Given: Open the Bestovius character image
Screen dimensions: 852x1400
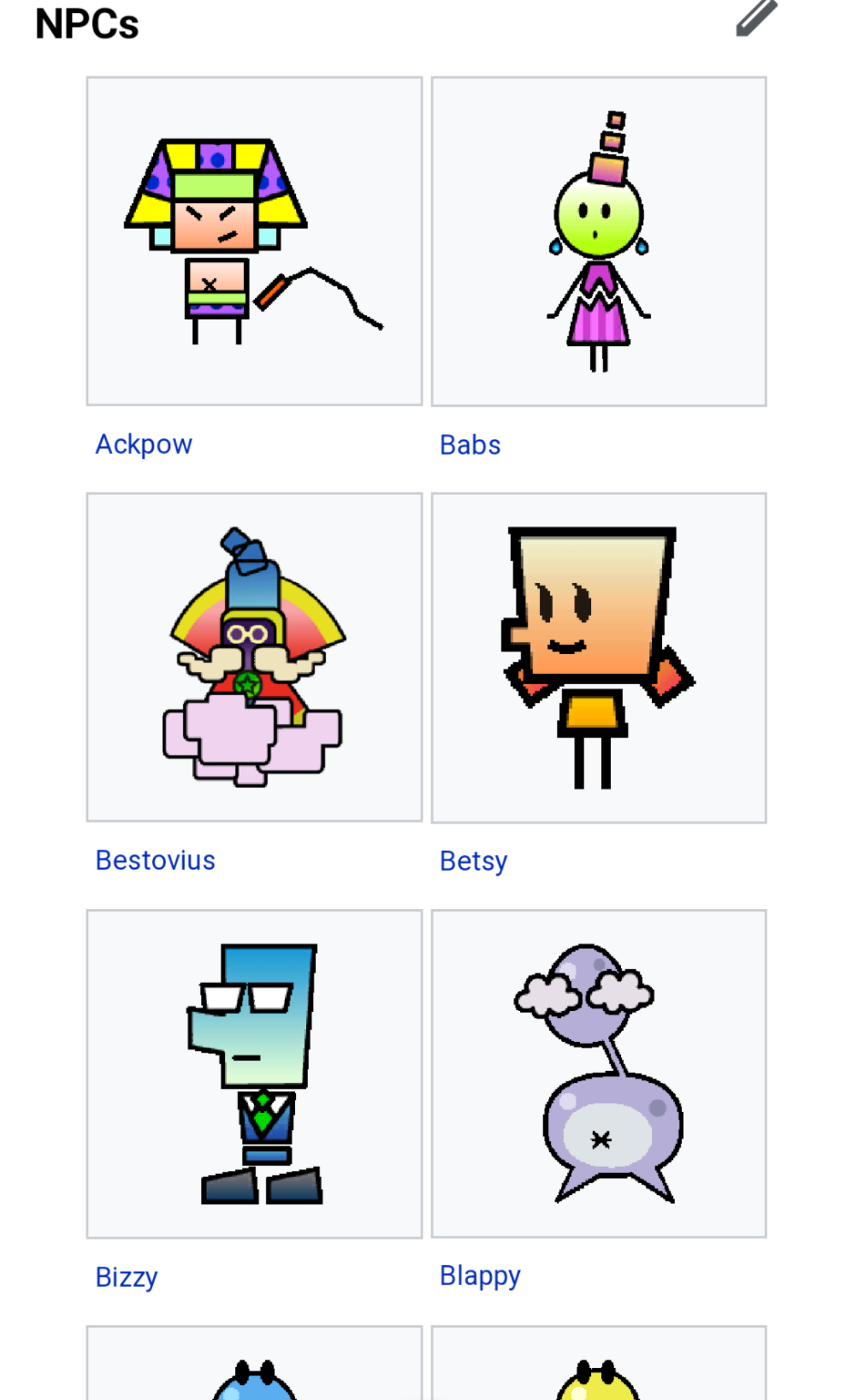Looking at the screenshot, I should pos(254,658).
